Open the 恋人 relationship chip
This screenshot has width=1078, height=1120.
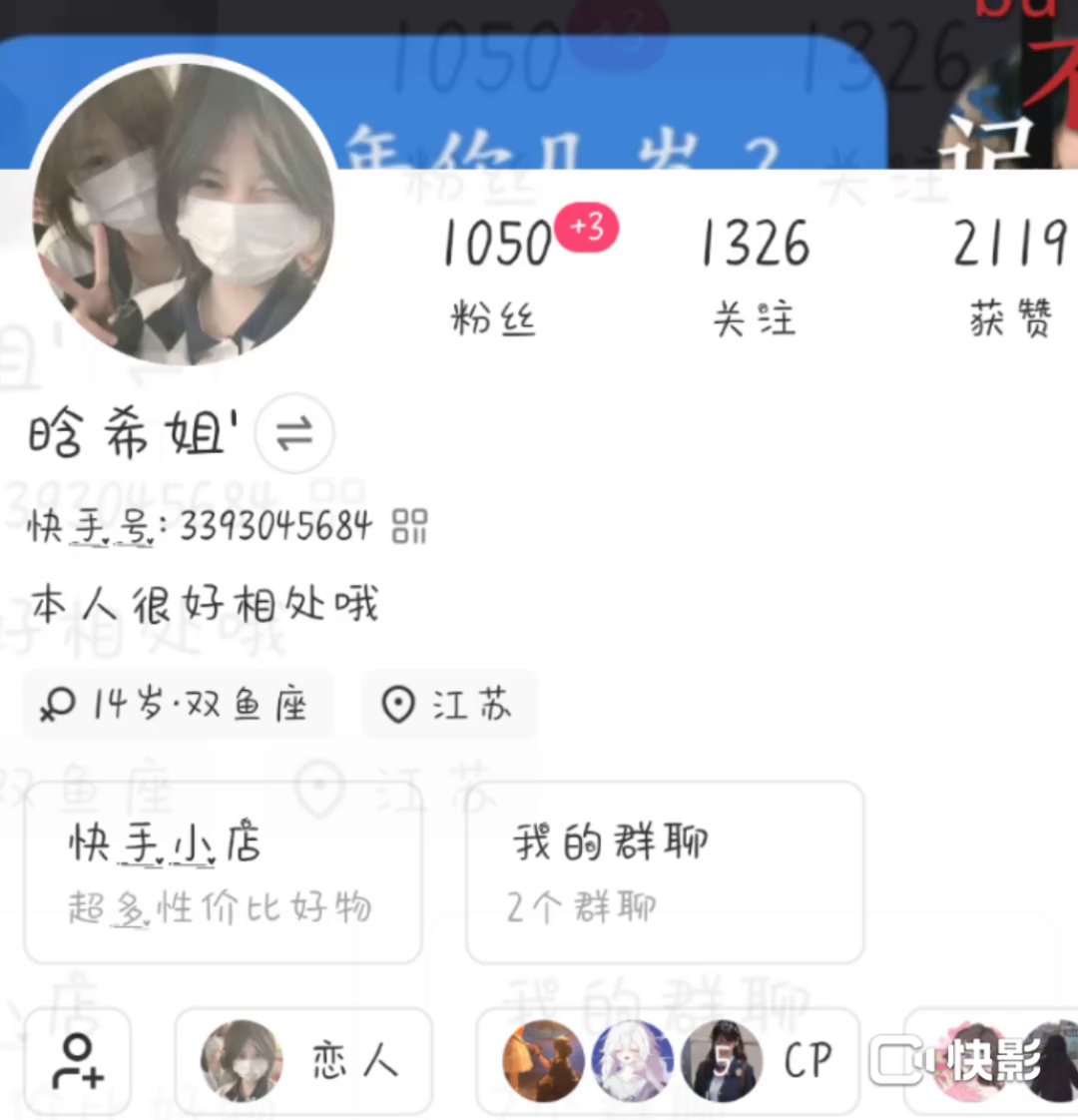coord(303,1061)
